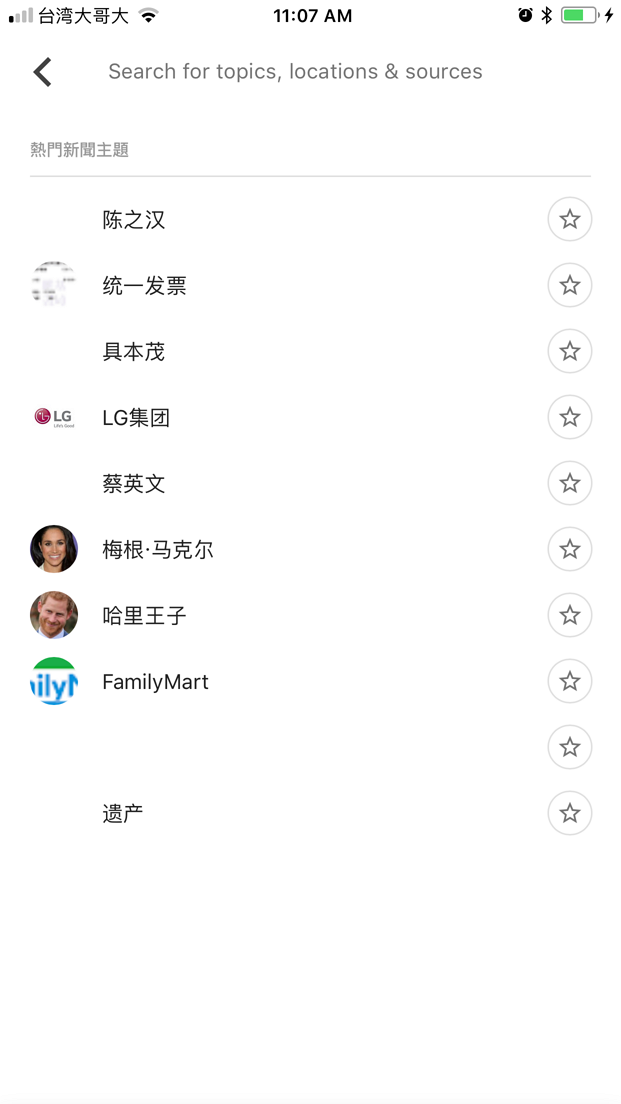Open the 统一发票 topic
The width and height of the screenshot is (621, 1104).
tap(144, 286)
